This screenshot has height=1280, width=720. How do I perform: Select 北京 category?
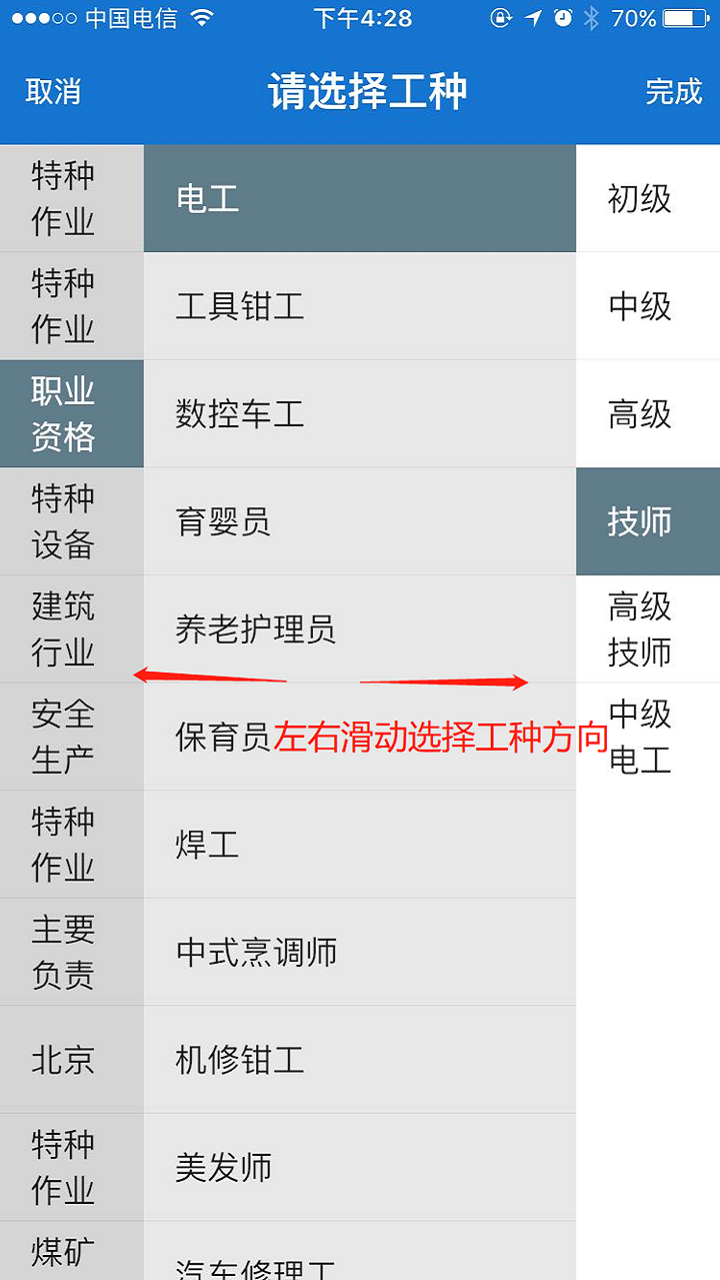63,1060
